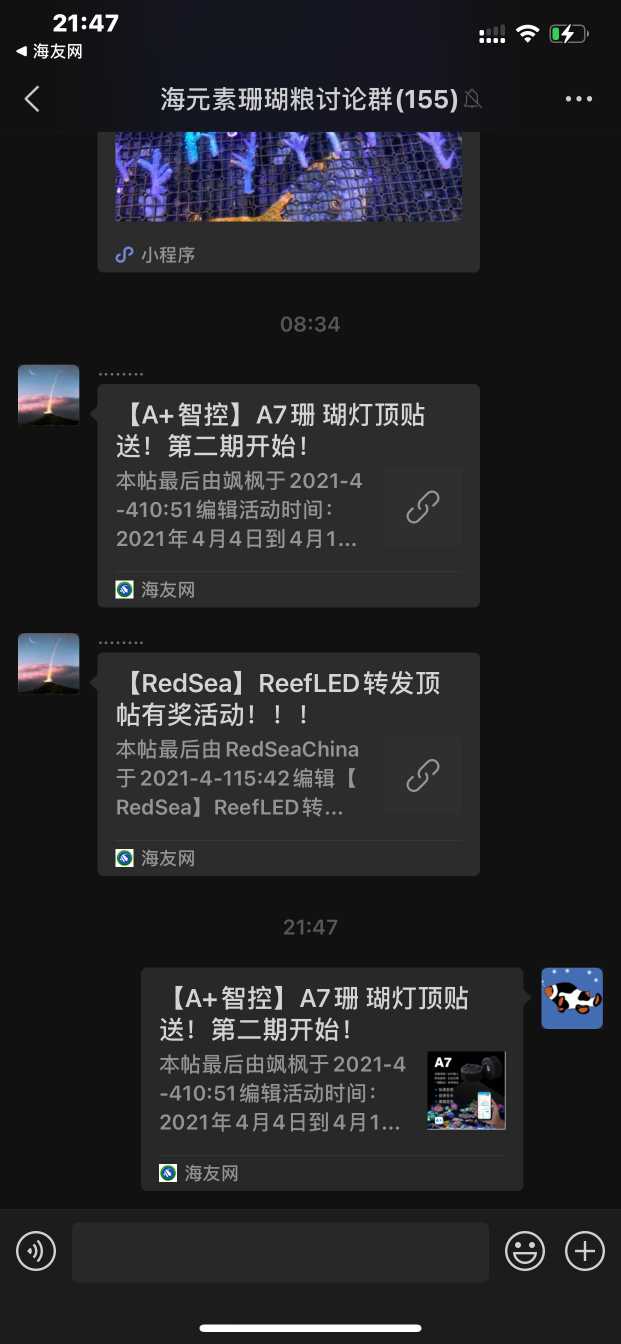This screenshot has height=1344, width=621.
Task: Open my sent A7 珊瑚灯顶贴送 card
Action: [x=331, y=1078]
